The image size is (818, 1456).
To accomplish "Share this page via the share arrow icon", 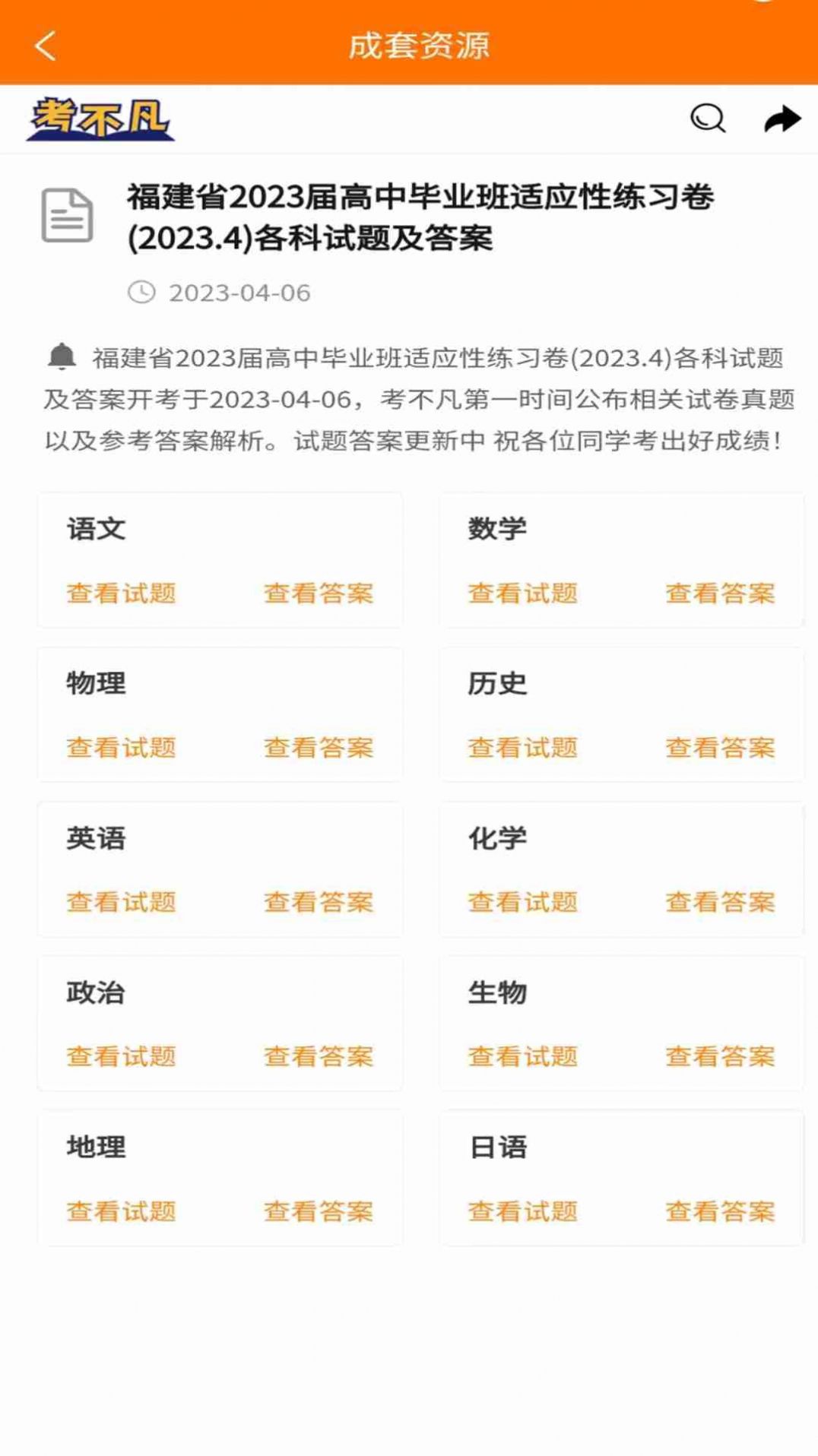I will (x=782, y=118).
